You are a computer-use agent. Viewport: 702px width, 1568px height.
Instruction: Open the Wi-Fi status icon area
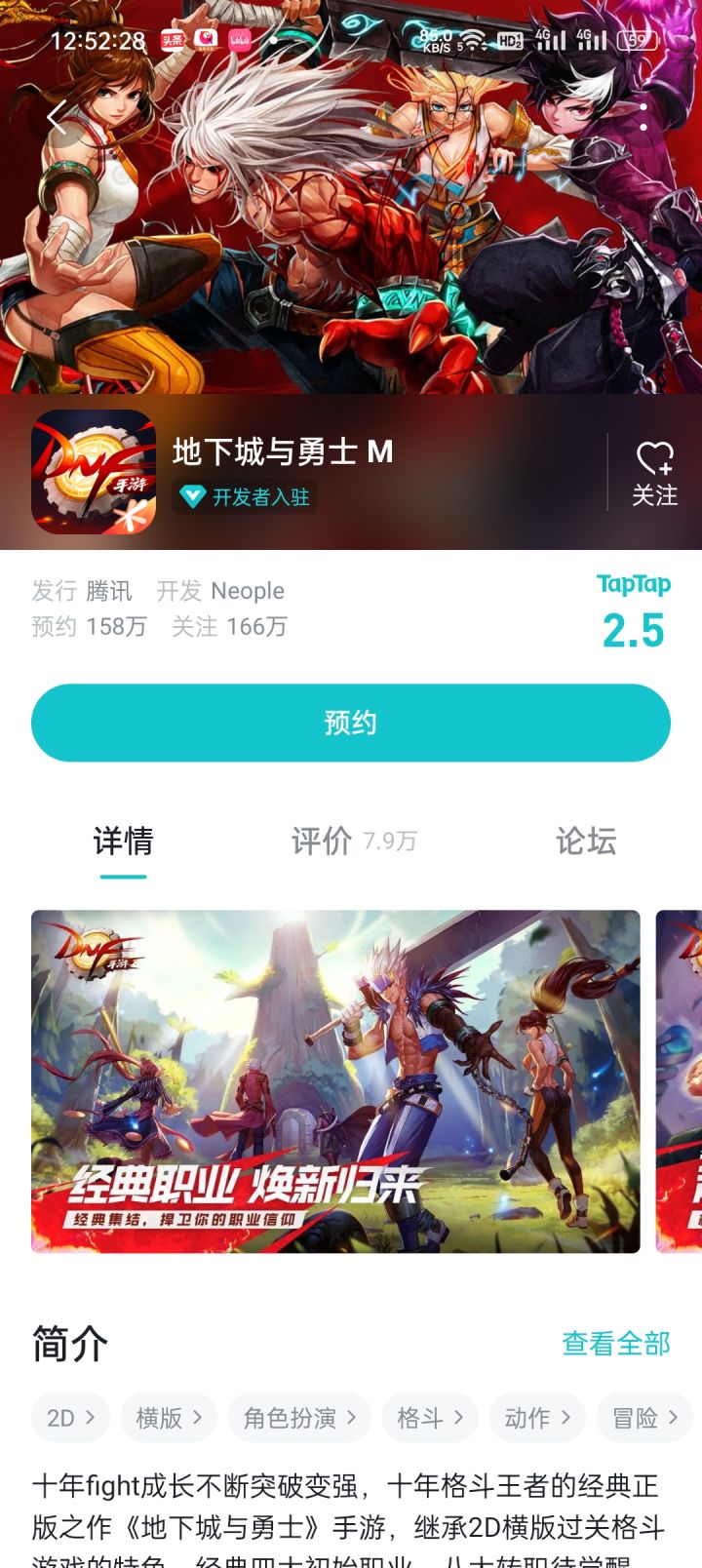[476, 39]
